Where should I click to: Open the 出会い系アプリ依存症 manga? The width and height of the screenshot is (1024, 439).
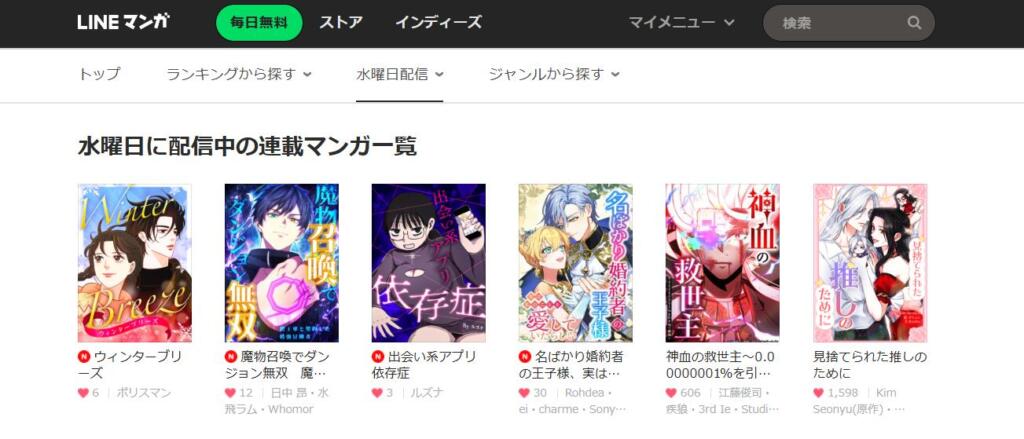pos(428,262)
